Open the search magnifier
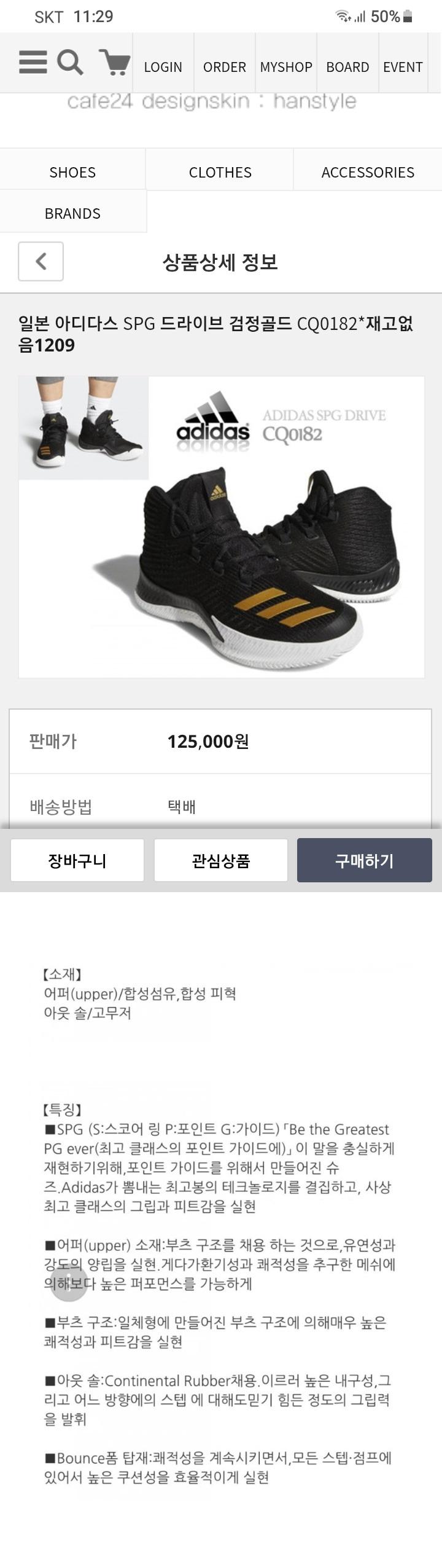The image size is (442, 1568). [x=70, y=63]
